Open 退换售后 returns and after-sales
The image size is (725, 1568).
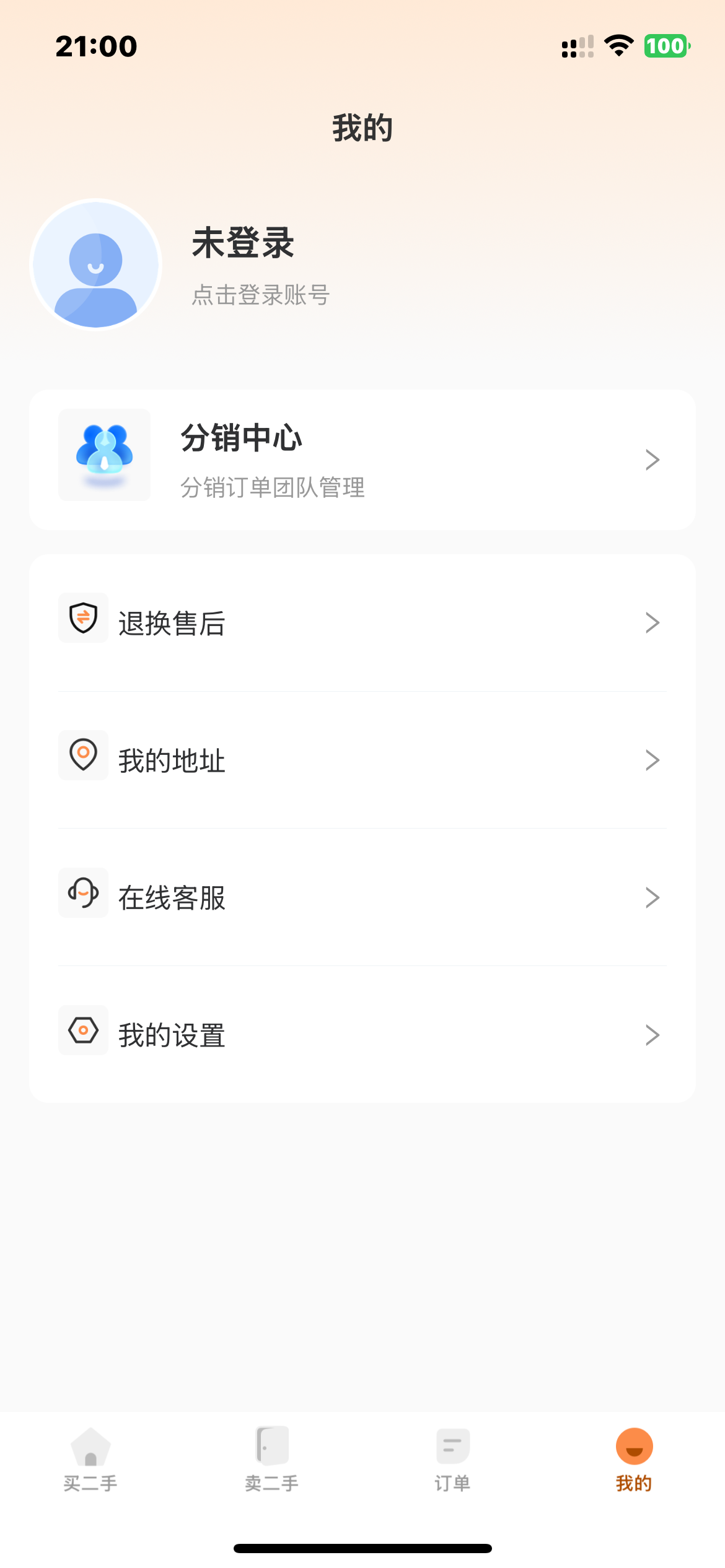tap(362, 622)
